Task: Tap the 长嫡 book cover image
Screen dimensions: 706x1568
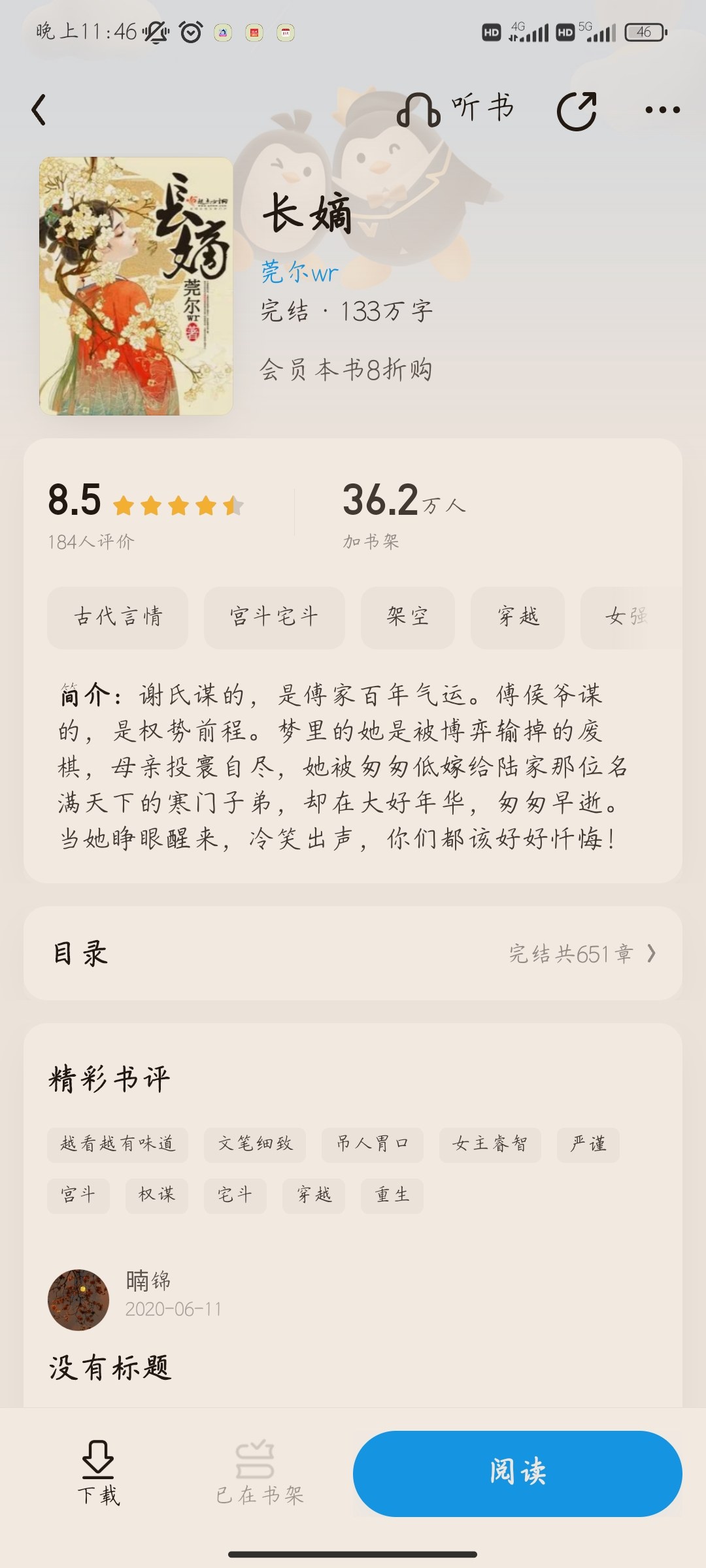Action: pos(136,286)
